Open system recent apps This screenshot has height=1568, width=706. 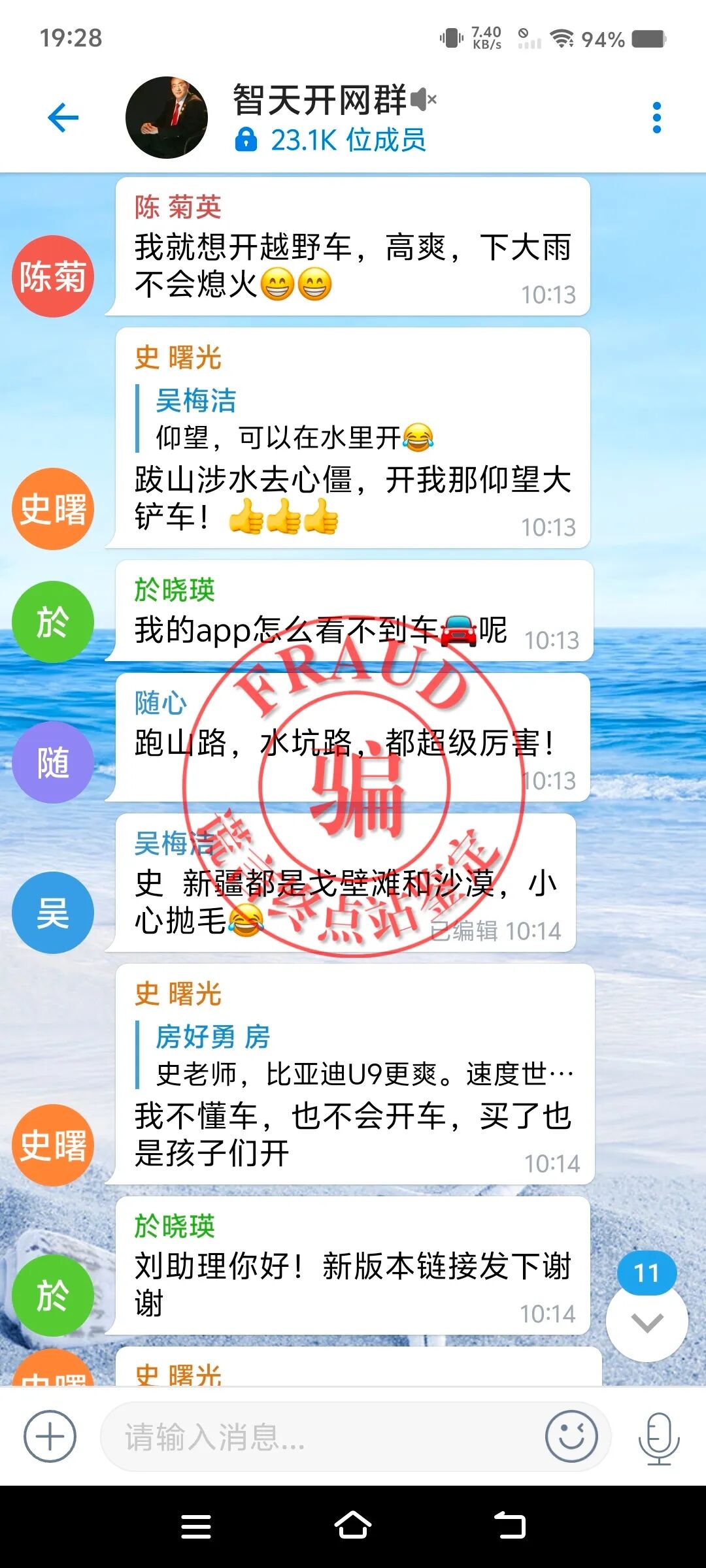tap(195, 1526)
